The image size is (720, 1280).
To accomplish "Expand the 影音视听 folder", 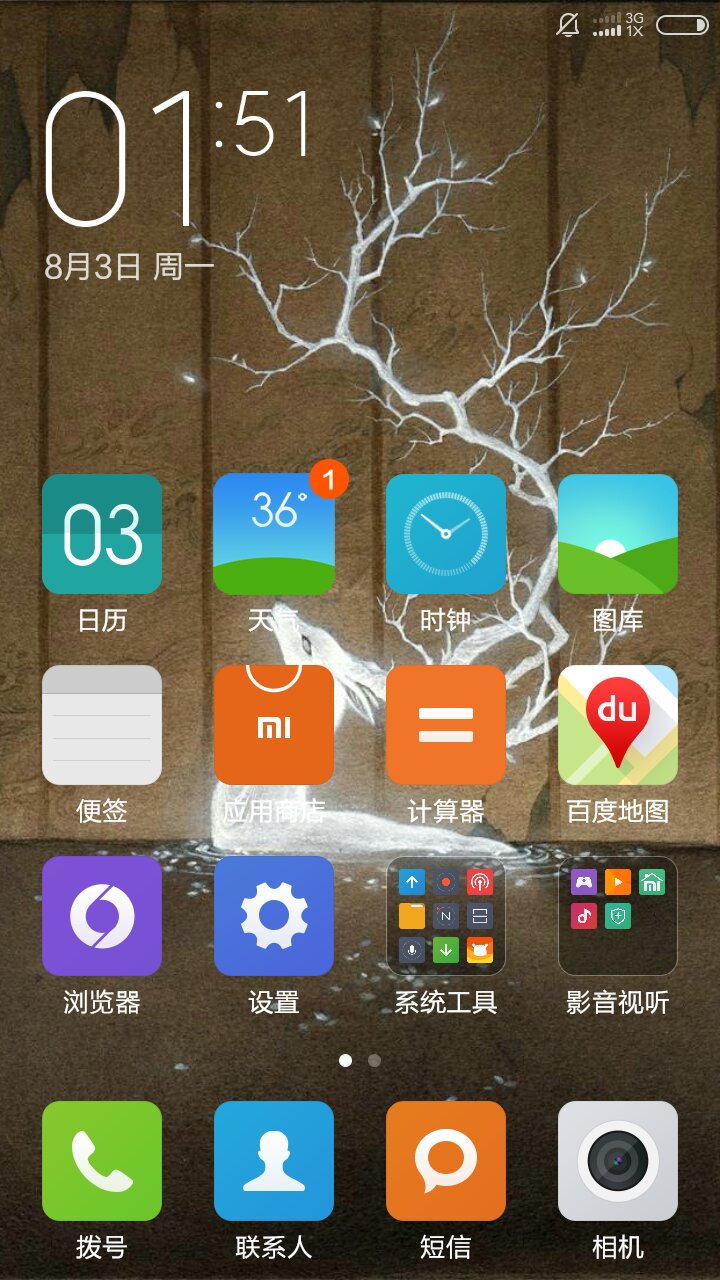I will click(618, 916).
